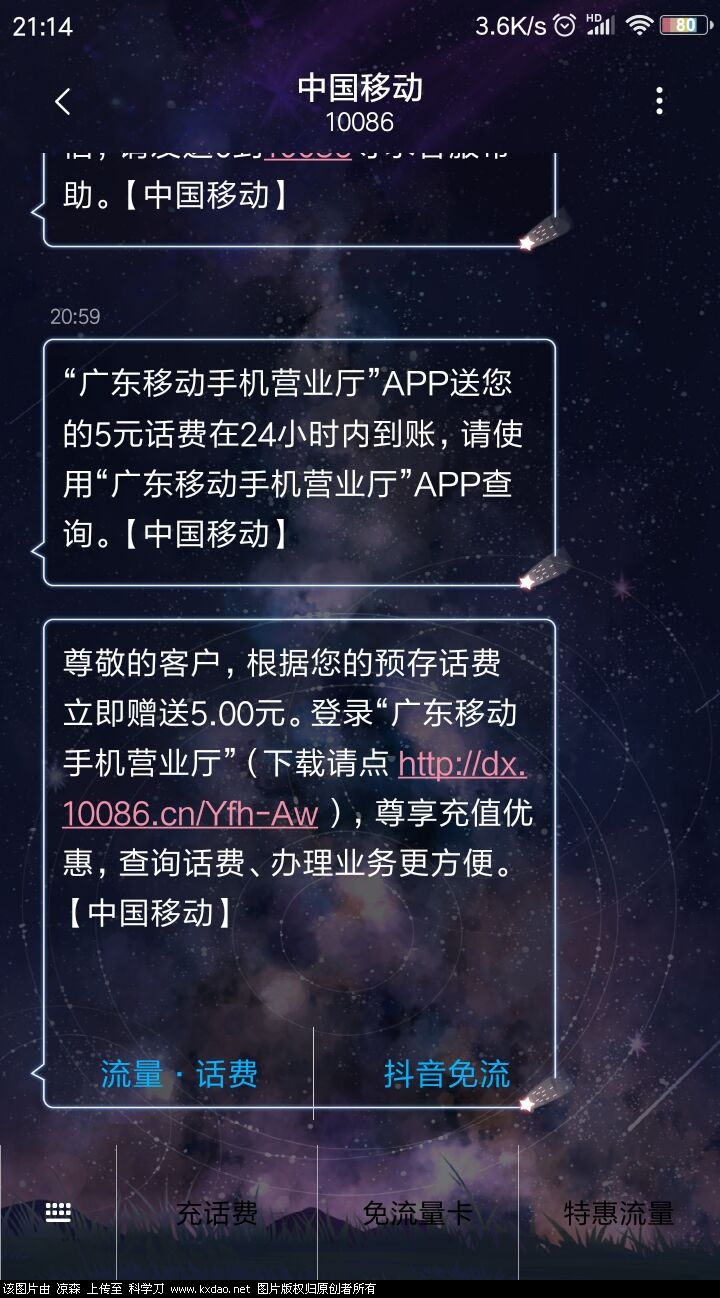
Task: Switch to keyboard input mode
Action: (58, 1213)
